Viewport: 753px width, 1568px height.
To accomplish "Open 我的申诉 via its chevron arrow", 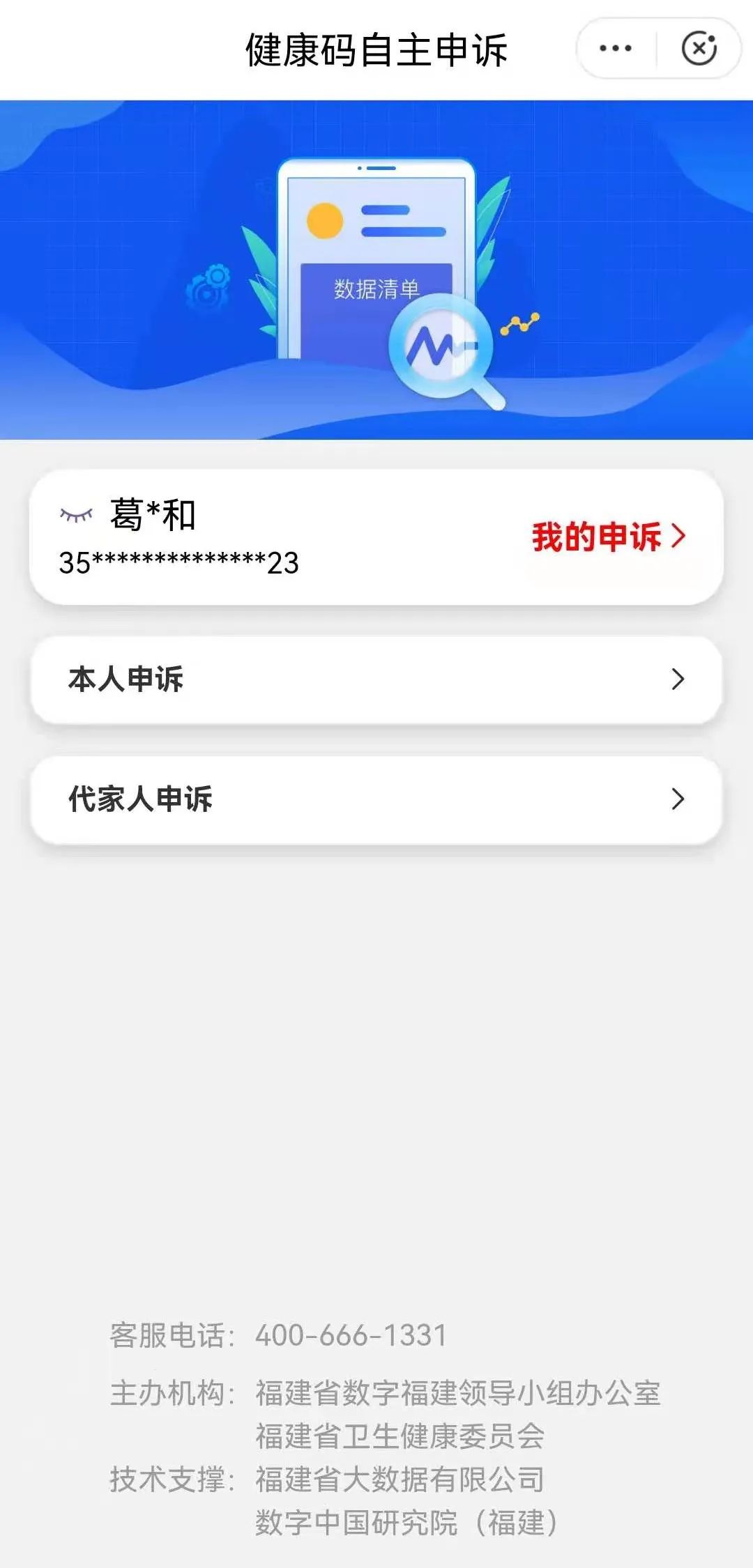I will pos(678,537).
